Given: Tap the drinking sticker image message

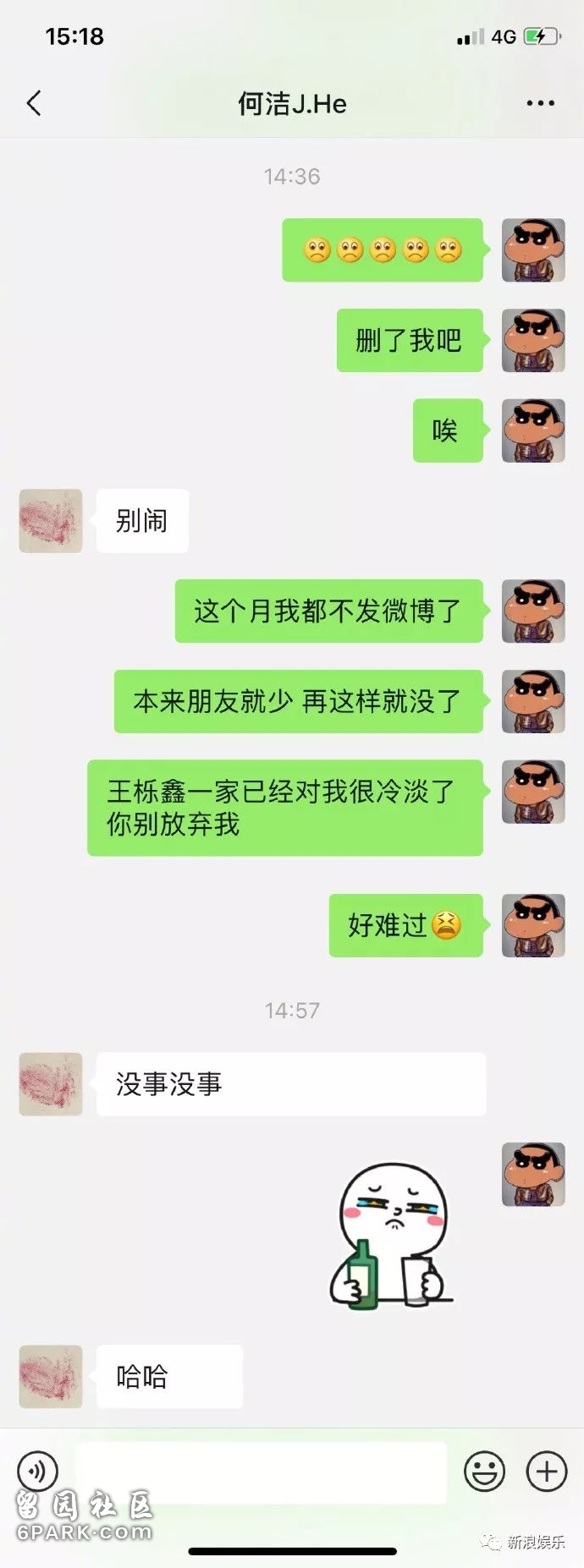Looking at the screenshot, I should 391,1235.
